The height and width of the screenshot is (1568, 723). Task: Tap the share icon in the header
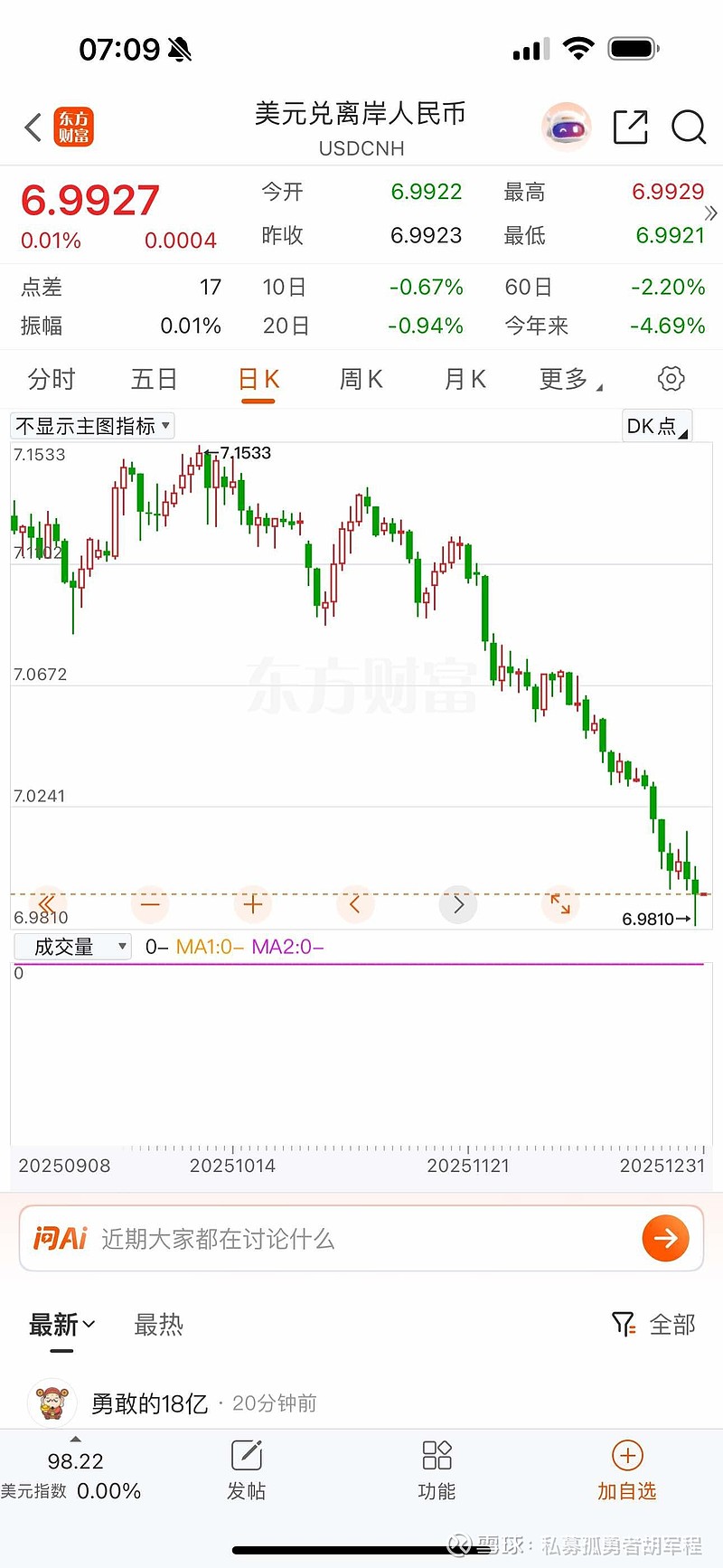(x=630, y=128)
